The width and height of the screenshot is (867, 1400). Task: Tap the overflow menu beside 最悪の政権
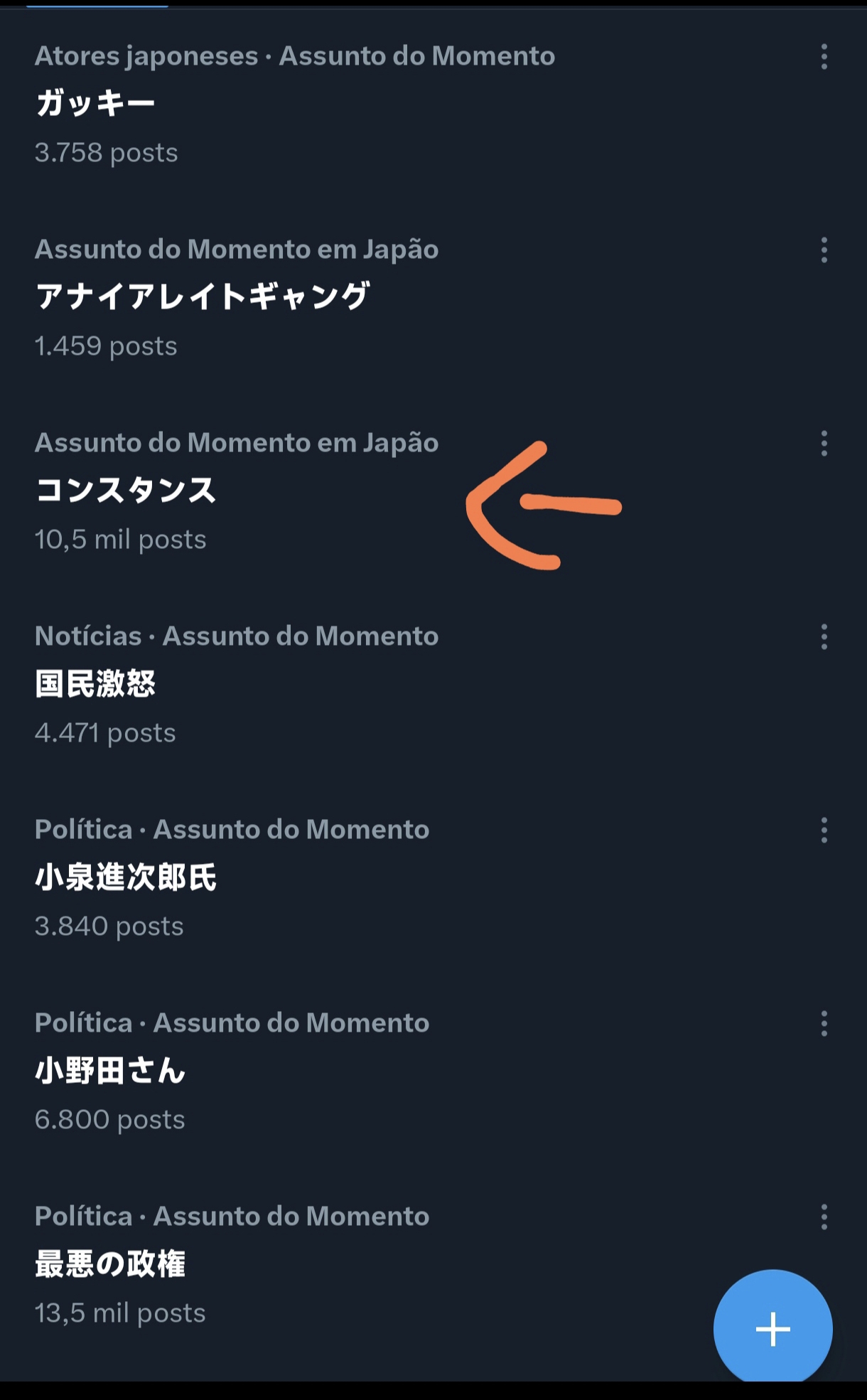click(824, 1217)
